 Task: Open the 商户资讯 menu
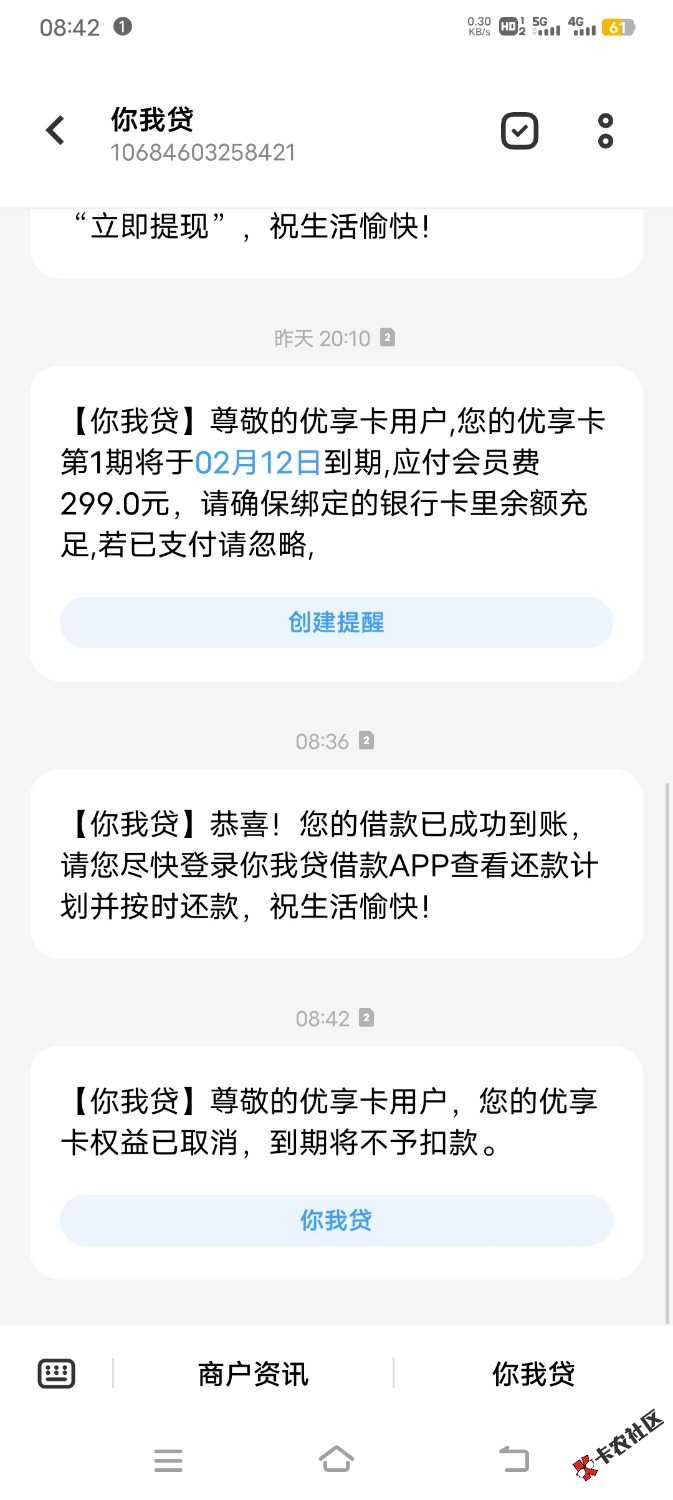253,1375
